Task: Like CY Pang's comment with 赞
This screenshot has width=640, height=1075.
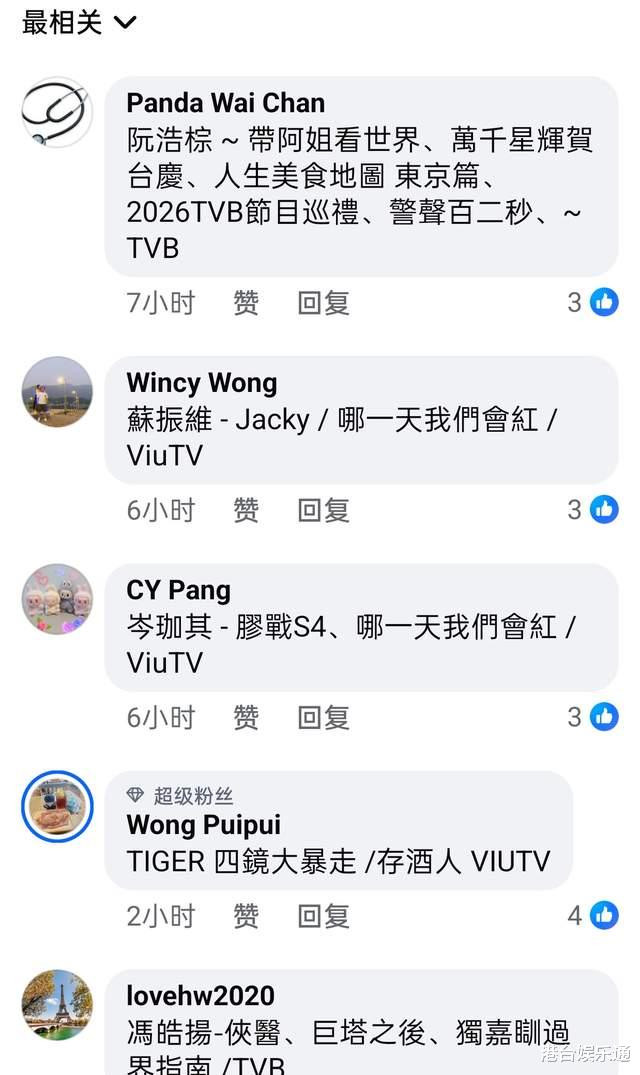Action: tap(246, 717)
